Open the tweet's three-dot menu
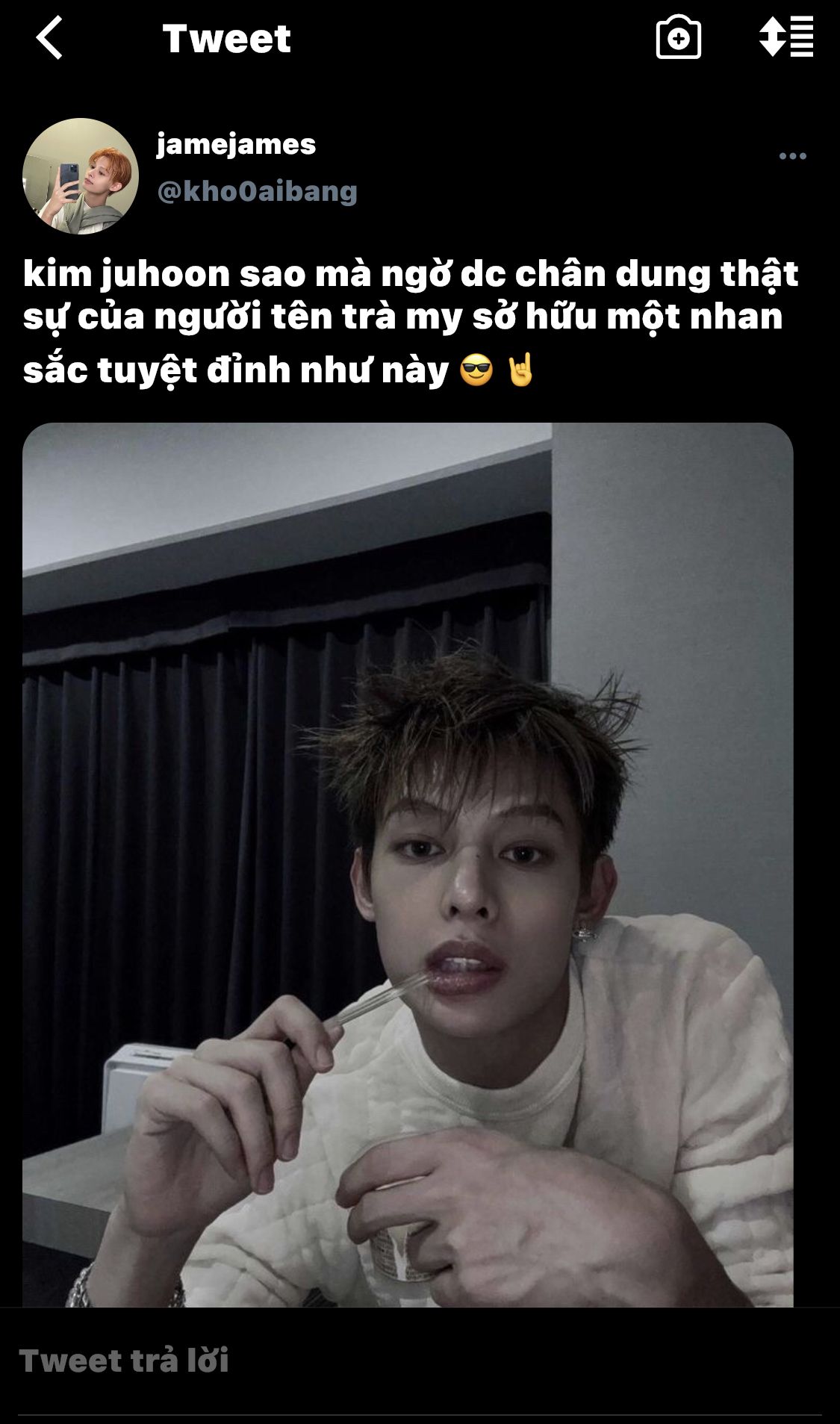840x1424 pixels. (x=792, y=156)
